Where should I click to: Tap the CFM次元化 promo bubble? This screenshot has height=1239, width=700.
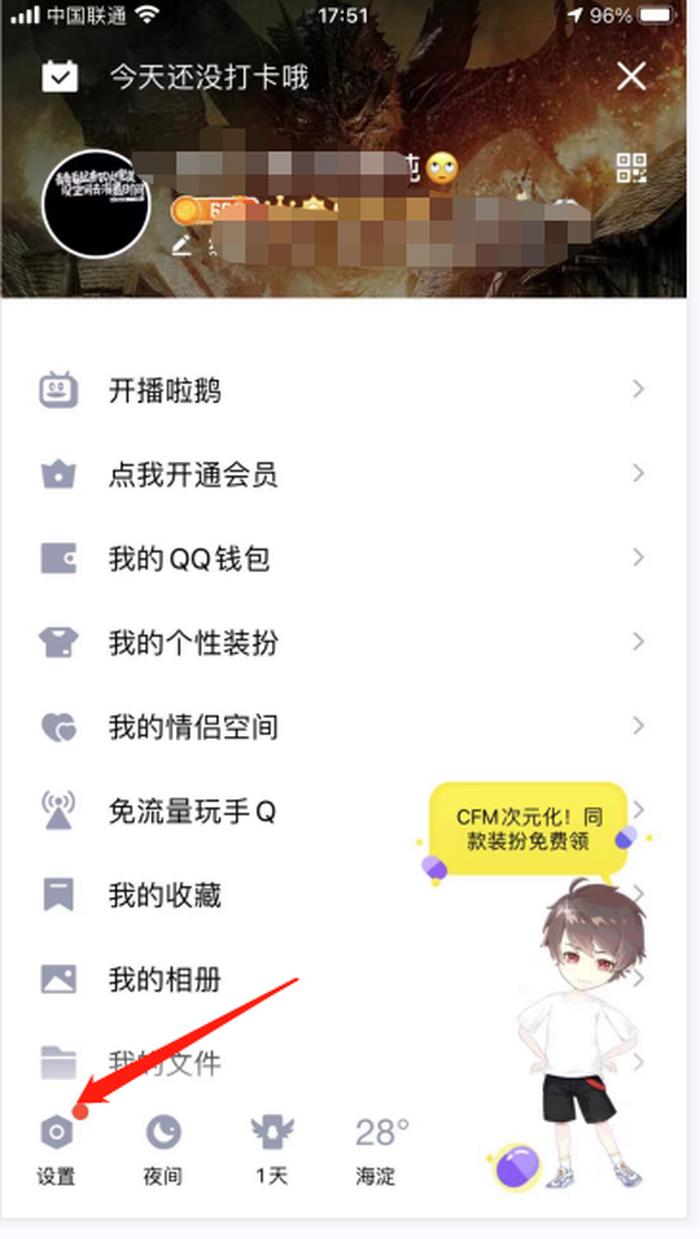click(x=528, y=829)
